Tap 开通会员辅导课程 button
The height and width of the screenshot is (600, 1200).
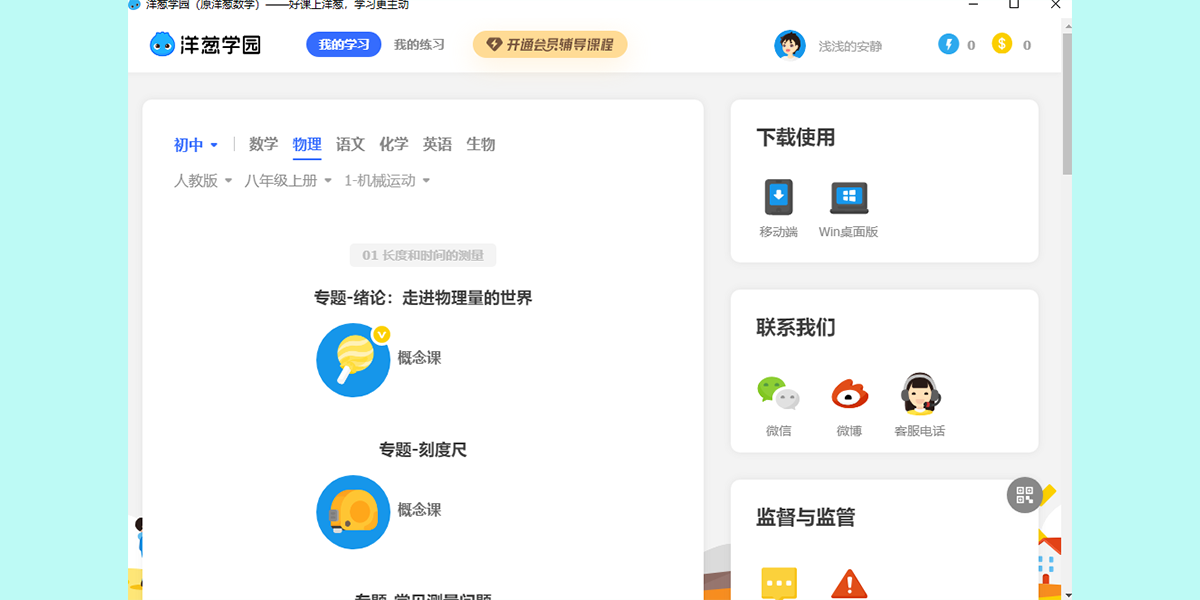pos(550,45)
